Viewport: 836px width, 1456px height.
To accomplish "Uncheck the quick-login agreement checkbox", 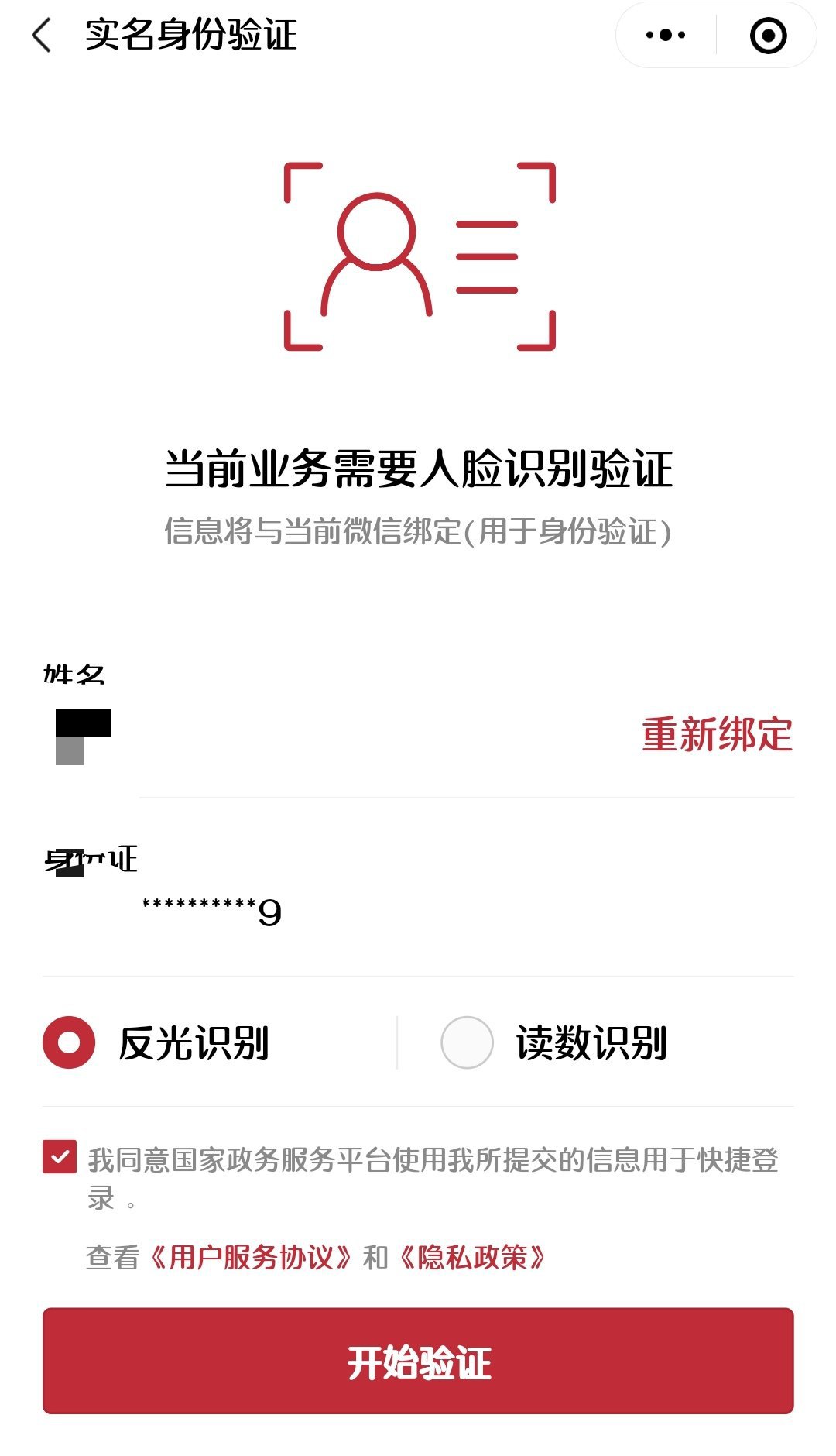I will [x=60, y=1157].
